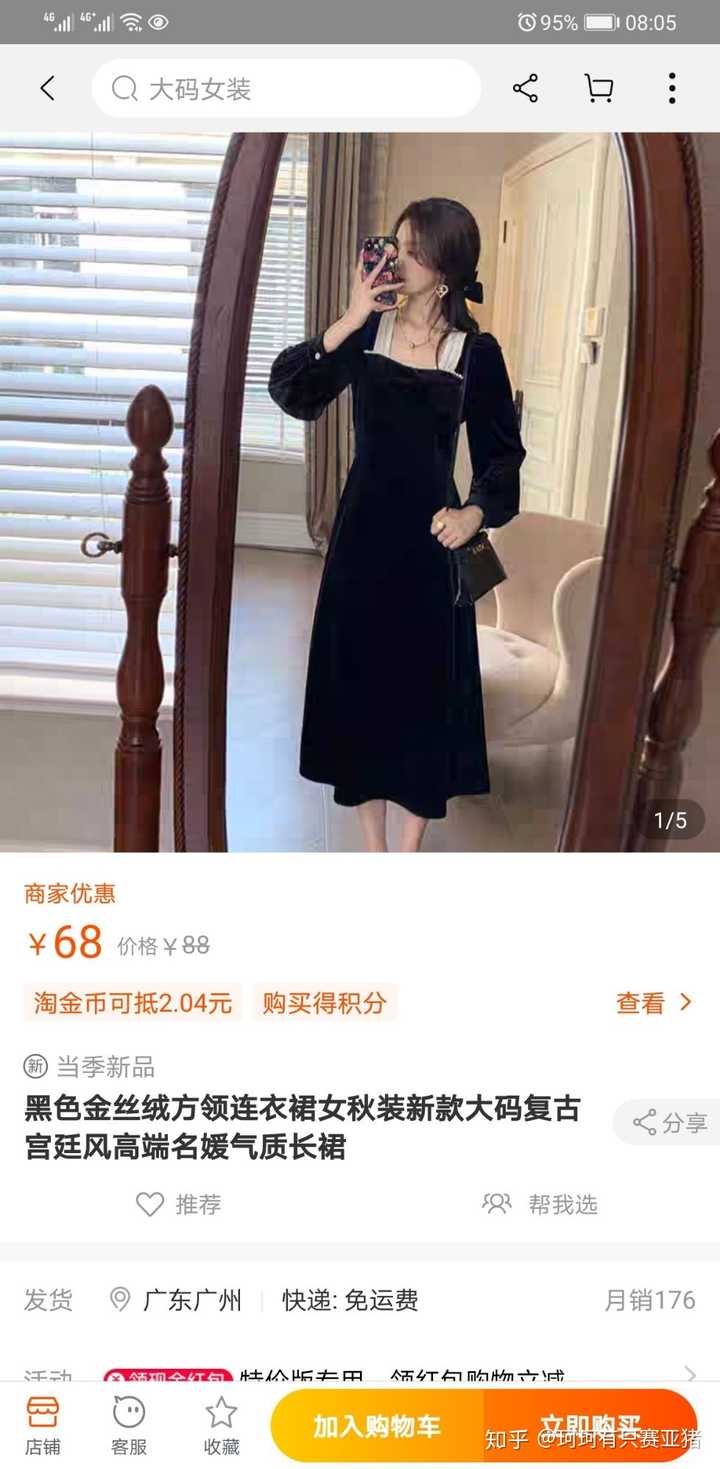
Task: Open the shopping cart icon
Action: [x=598, y=88]
